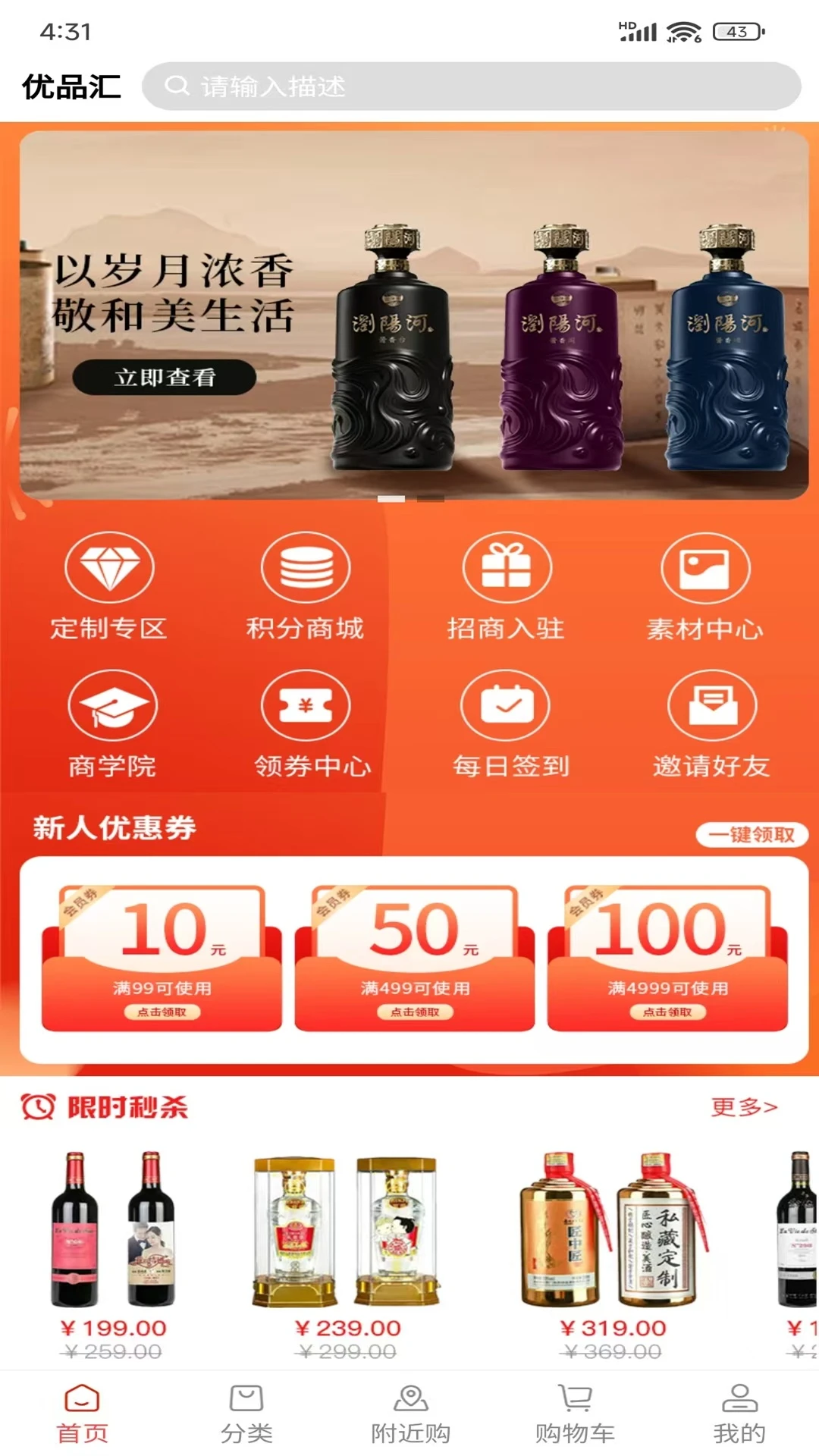
Task: Claim the 50元 coupon
Action: (x=415, y=1012)
